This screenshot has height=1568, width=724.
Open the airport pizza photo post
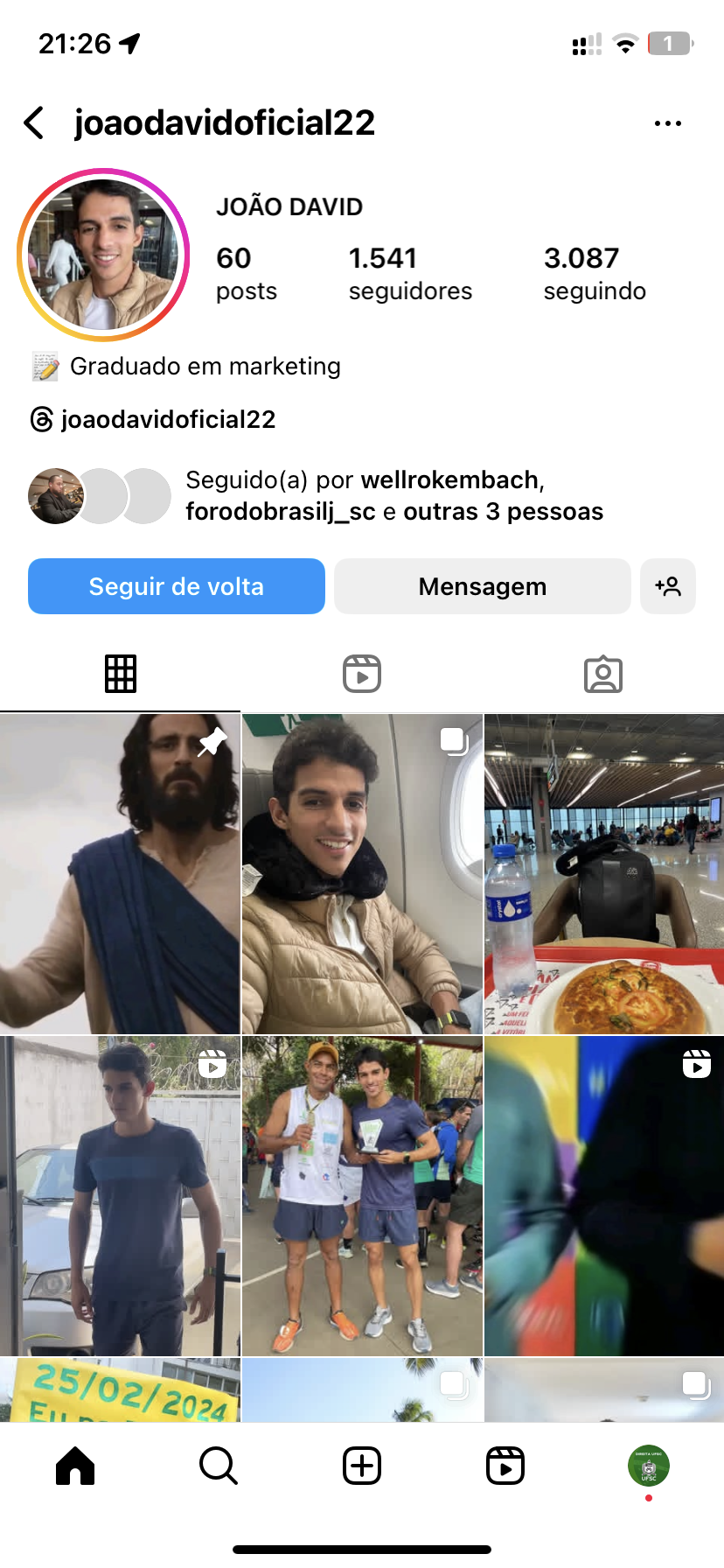[604, 873]
